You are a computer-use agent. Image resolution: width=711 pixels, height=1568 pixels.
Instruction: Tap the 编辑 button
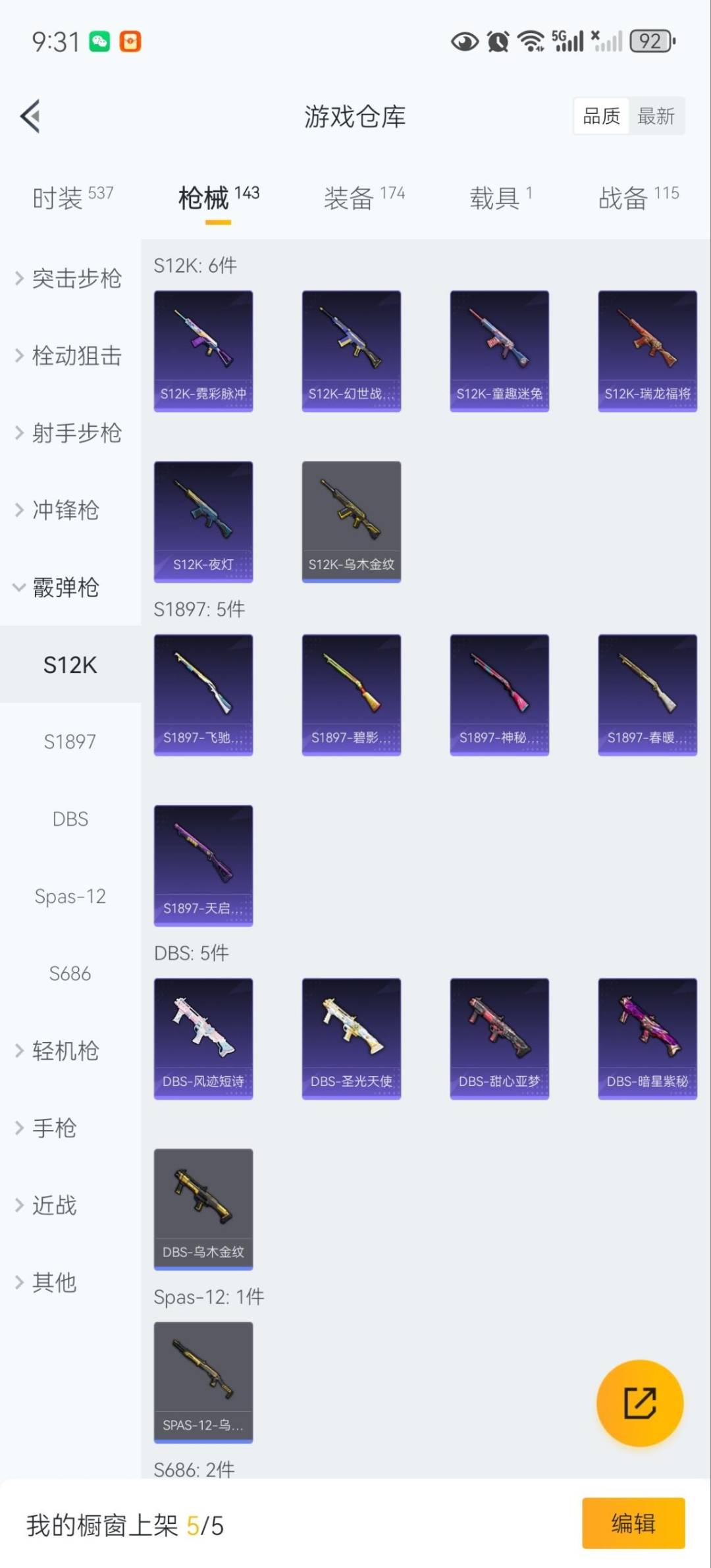pyautogui.click(x=634, y=1523)
